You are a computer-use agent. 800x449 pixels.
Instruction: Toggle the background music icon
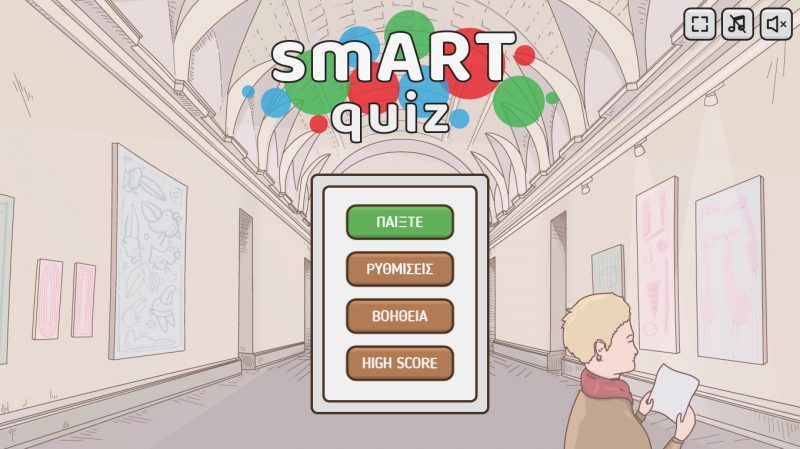click(x=738, y=24)
